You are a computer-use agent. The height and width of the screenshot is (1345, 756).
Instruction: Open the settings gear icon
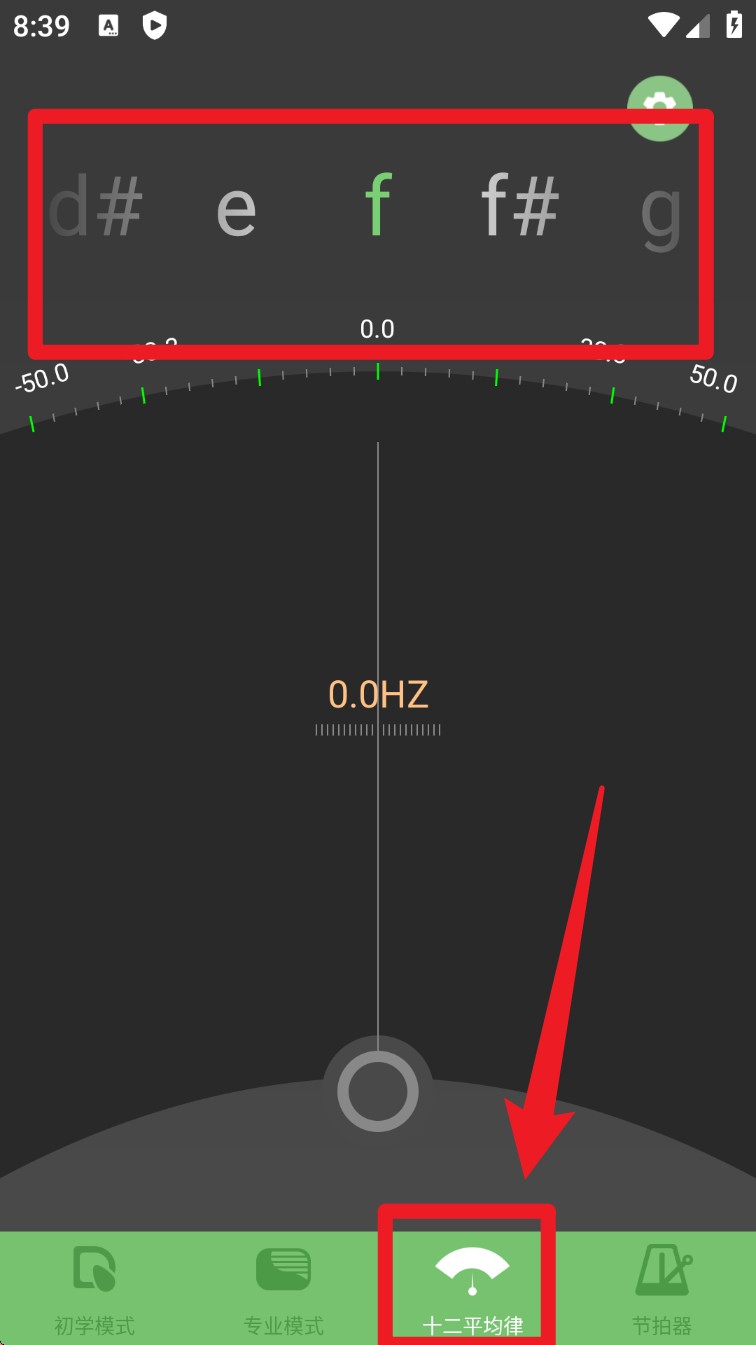tap(659, 107)
